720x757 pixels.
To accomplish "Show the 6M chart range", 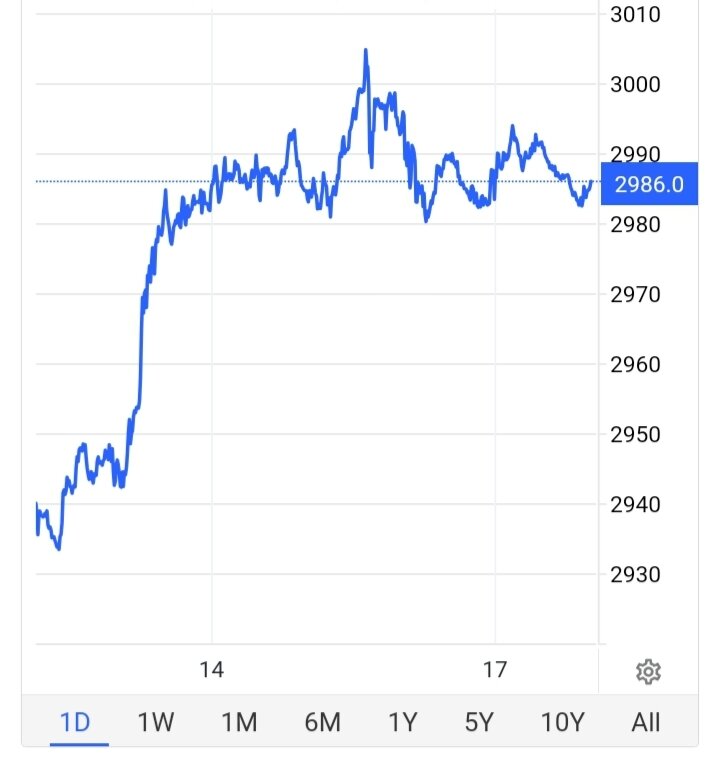I will click(322, 722).
